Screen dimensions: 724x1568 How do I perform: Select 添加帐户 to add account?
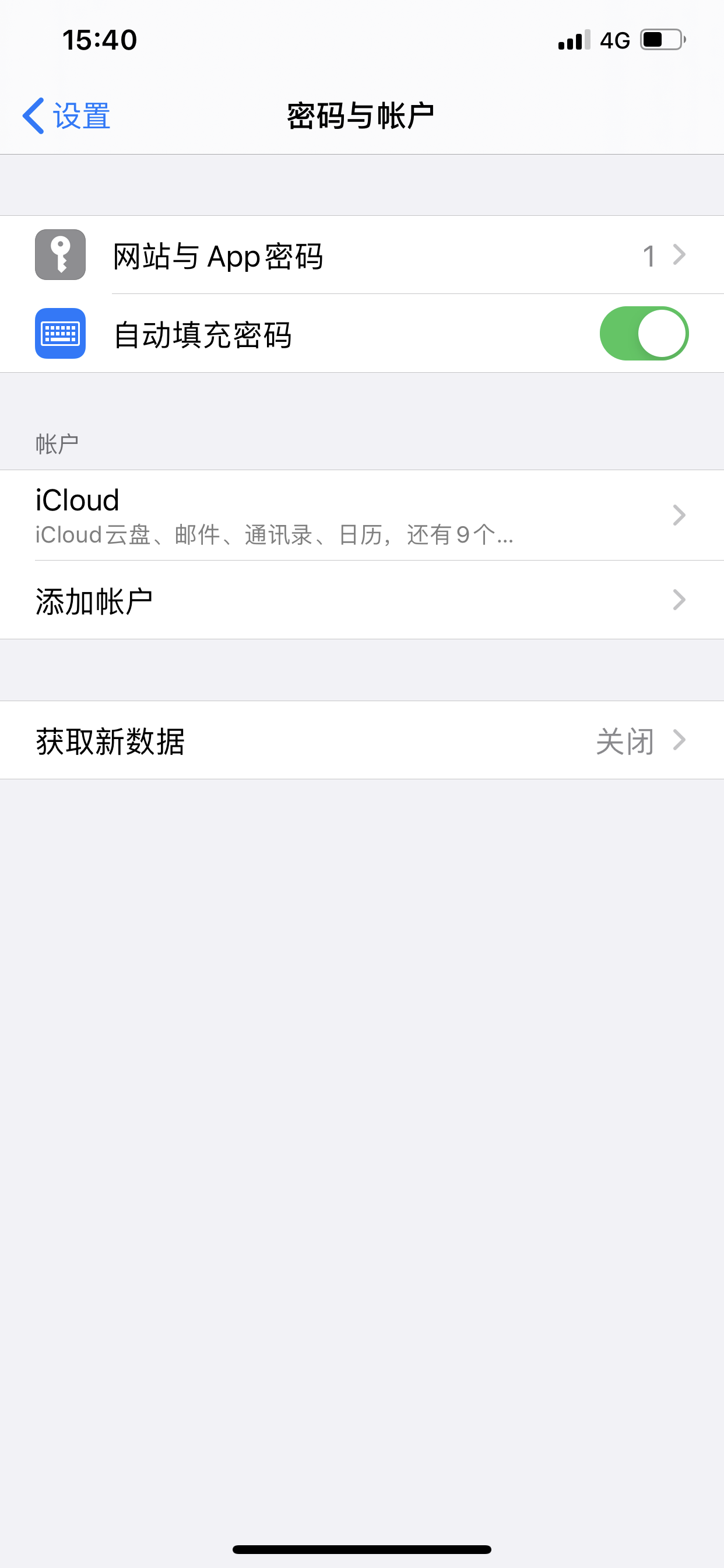pyautogui.click(x=361, y=600)
